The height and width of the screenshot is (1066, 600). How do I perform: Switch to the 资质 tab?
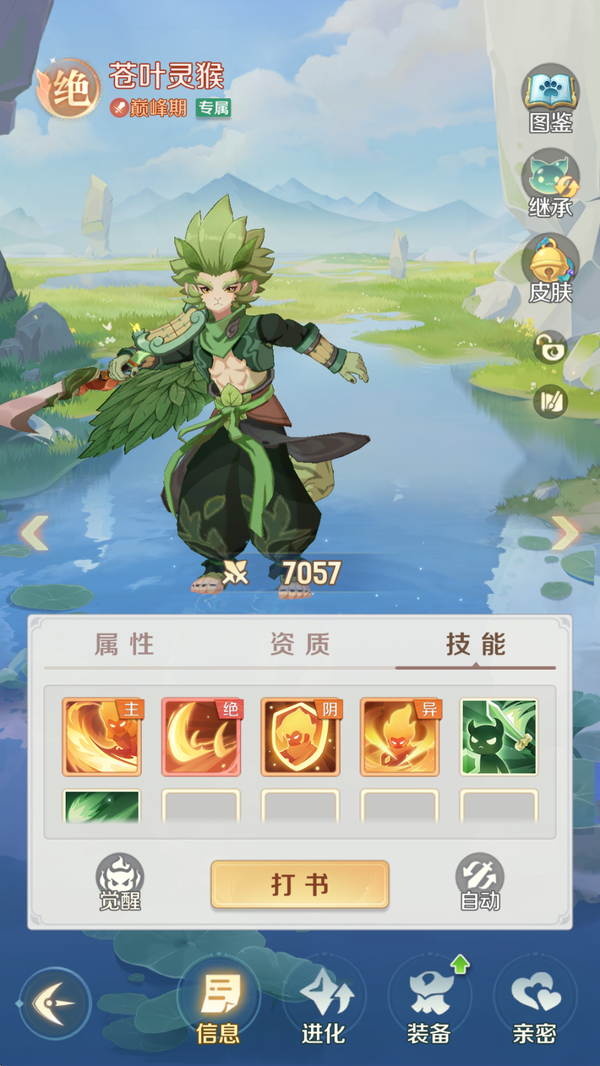(300, 645)
